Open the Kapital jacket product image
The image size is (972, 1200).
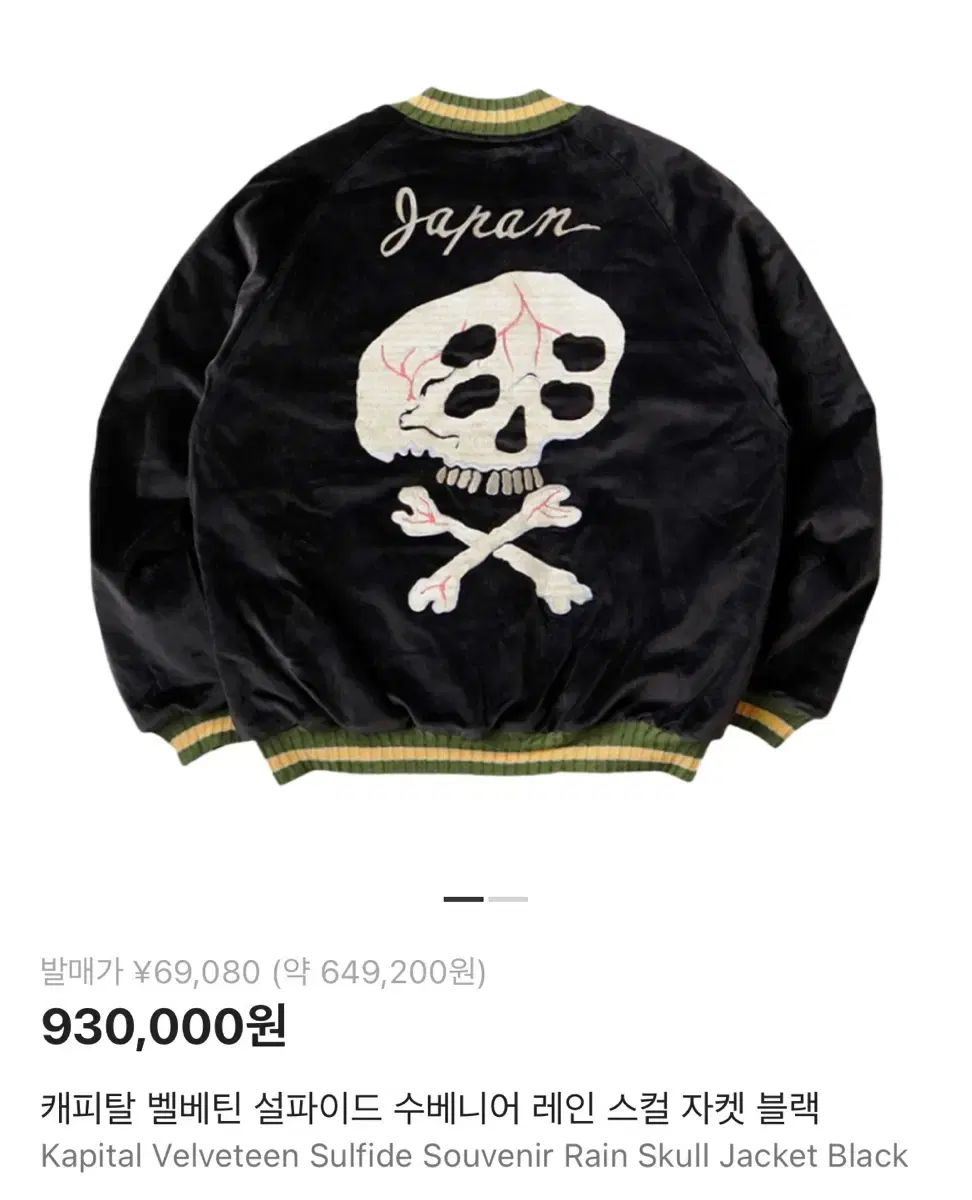[486, 430]
